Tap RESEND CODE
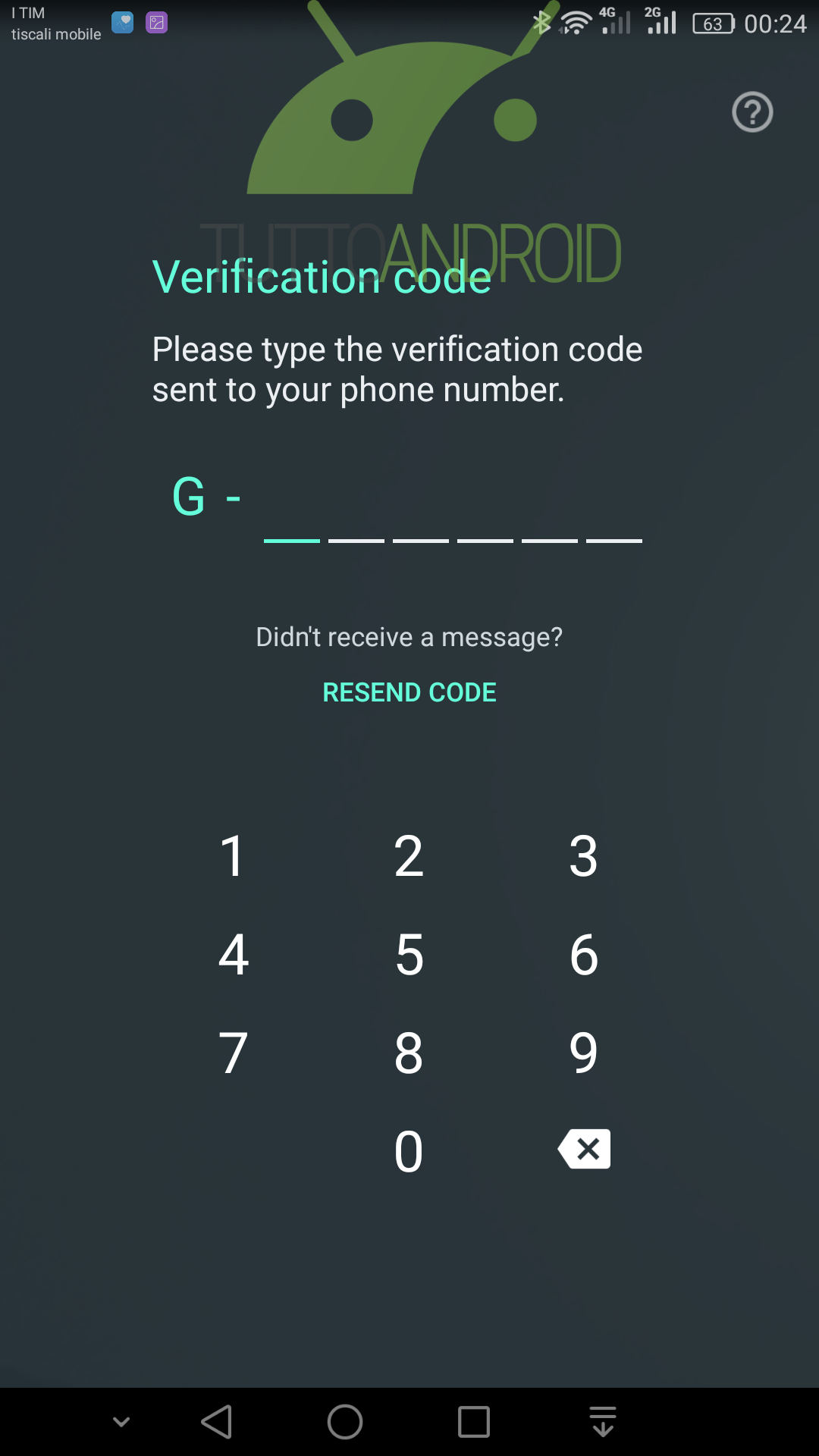 tap(409, 692)
